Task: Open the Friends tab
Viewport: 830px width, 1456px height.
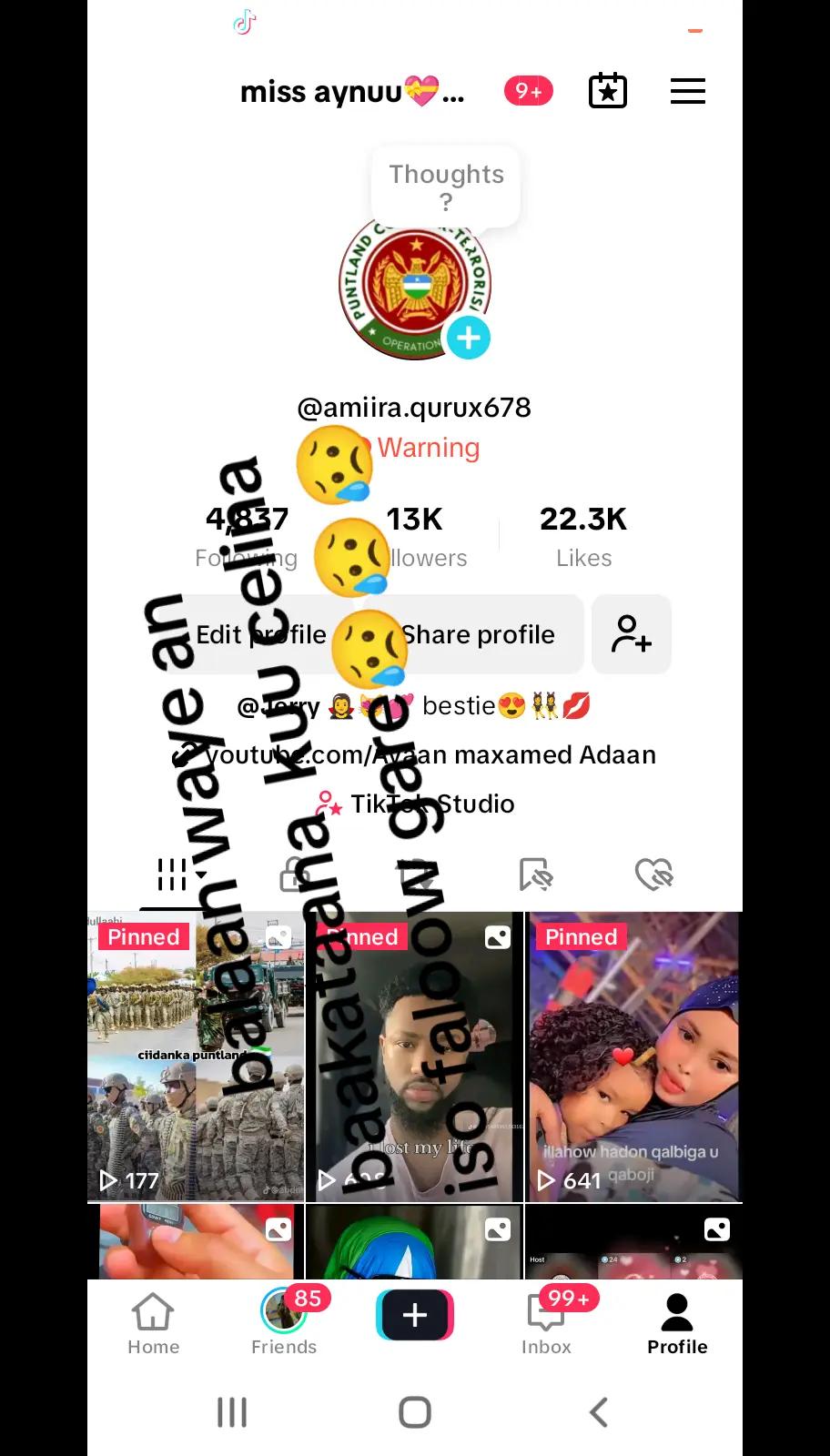Action: click(284, 1324)
